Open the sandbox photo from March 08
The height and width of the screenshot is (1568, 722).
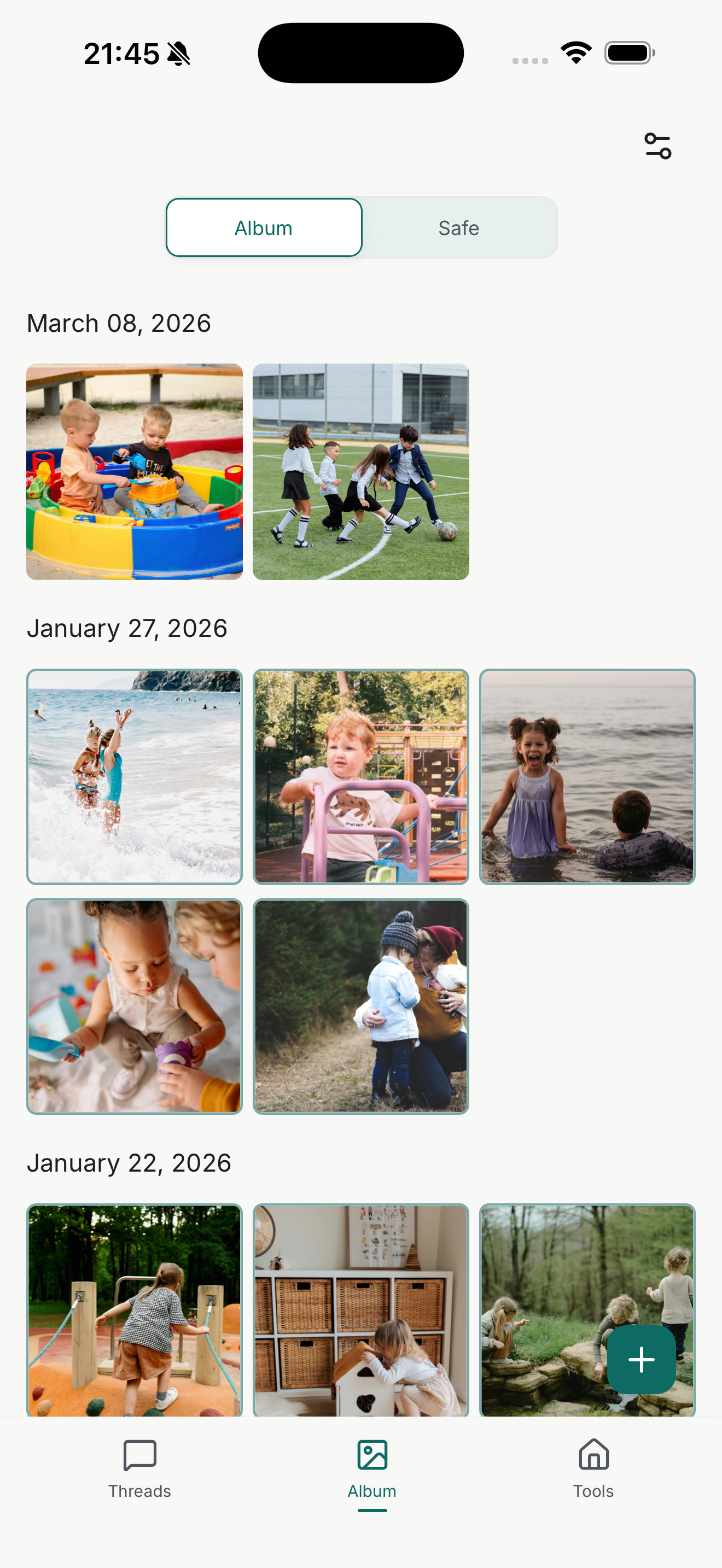coord(135,472)
